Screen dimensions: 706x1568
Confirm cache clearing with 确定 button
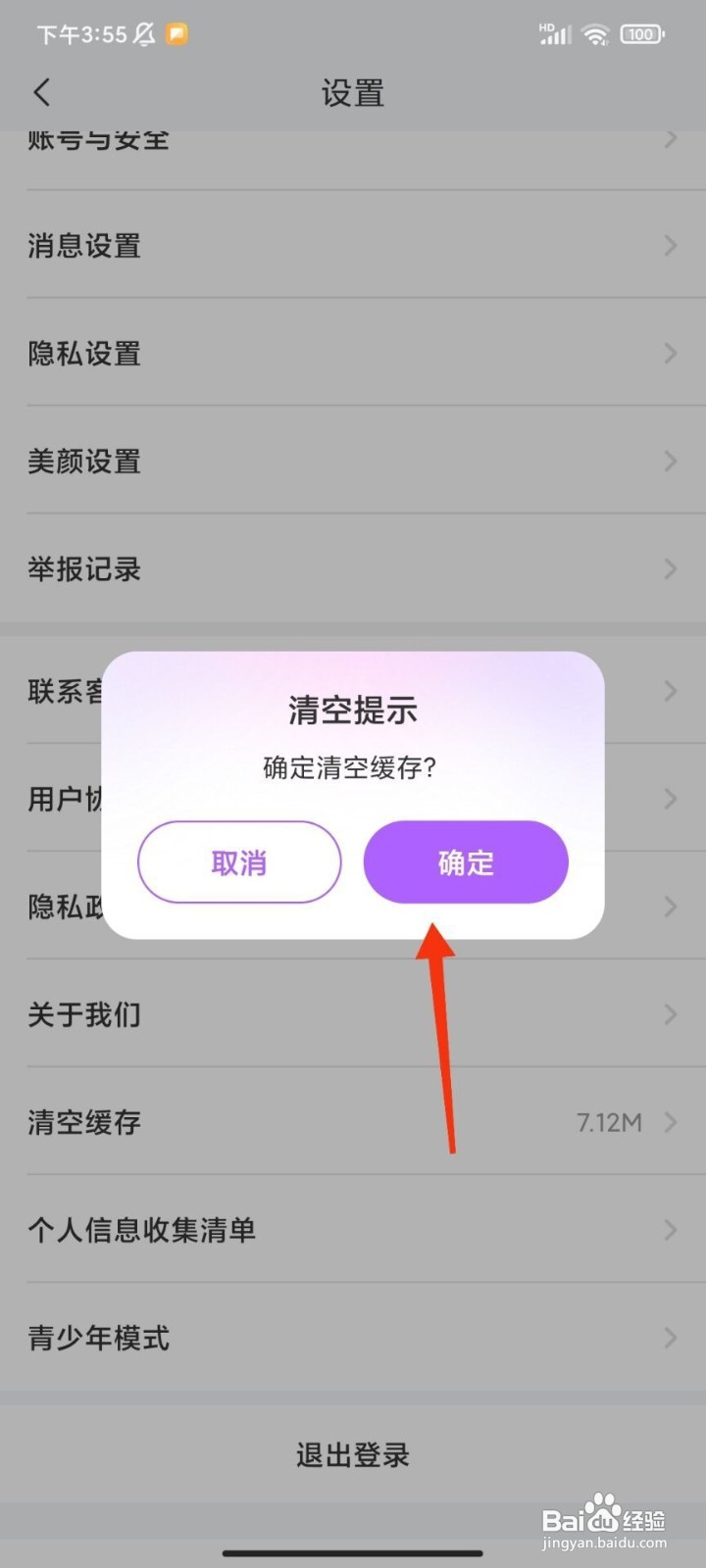(x=465, y=861)
